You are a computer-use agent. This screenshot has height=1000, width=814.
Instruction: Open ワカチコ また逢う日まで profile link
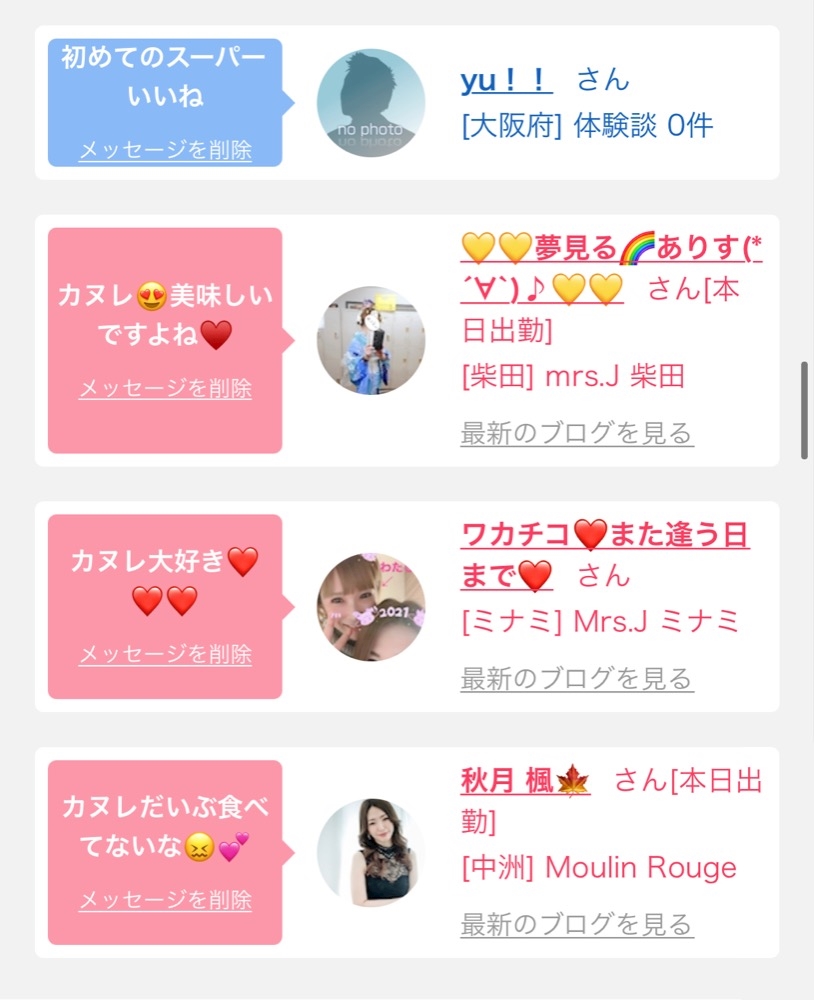605,536
